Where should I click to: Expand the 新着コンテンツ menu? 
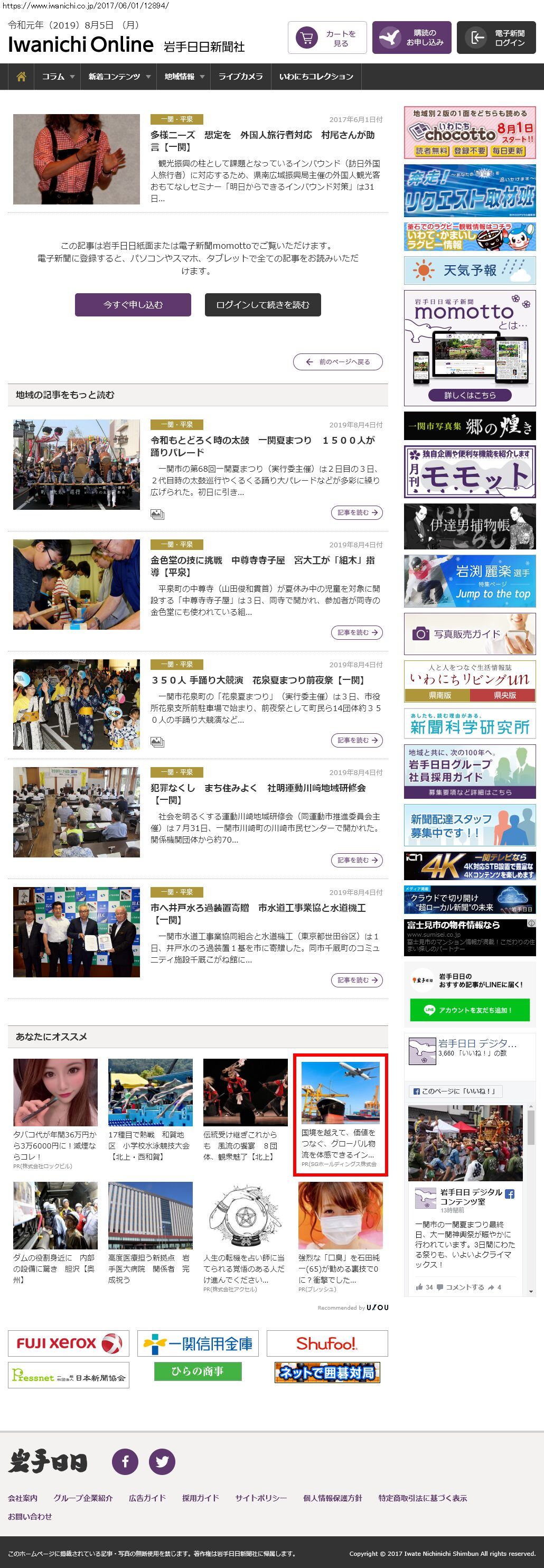119,77
